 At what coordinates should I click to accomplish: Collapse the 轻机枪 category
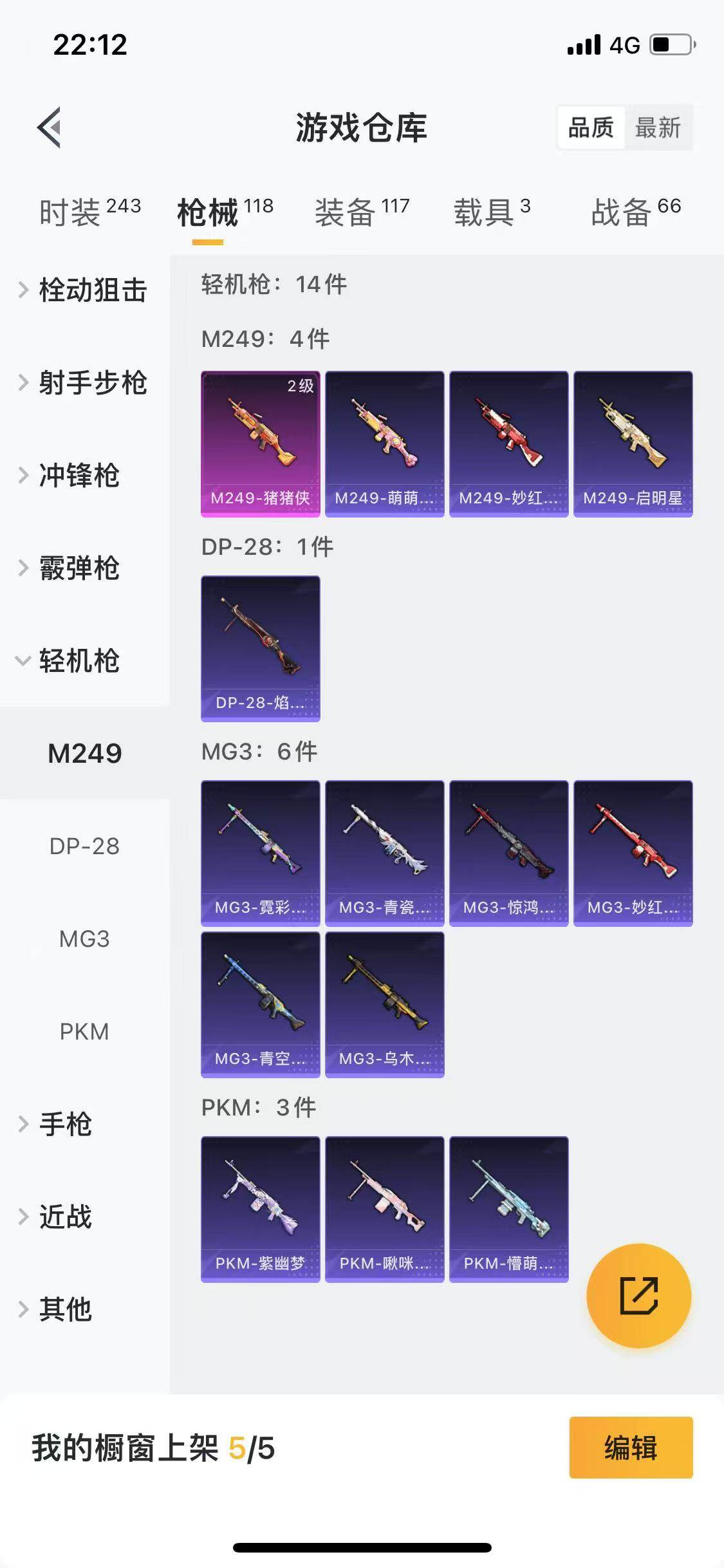click(71, 661)
